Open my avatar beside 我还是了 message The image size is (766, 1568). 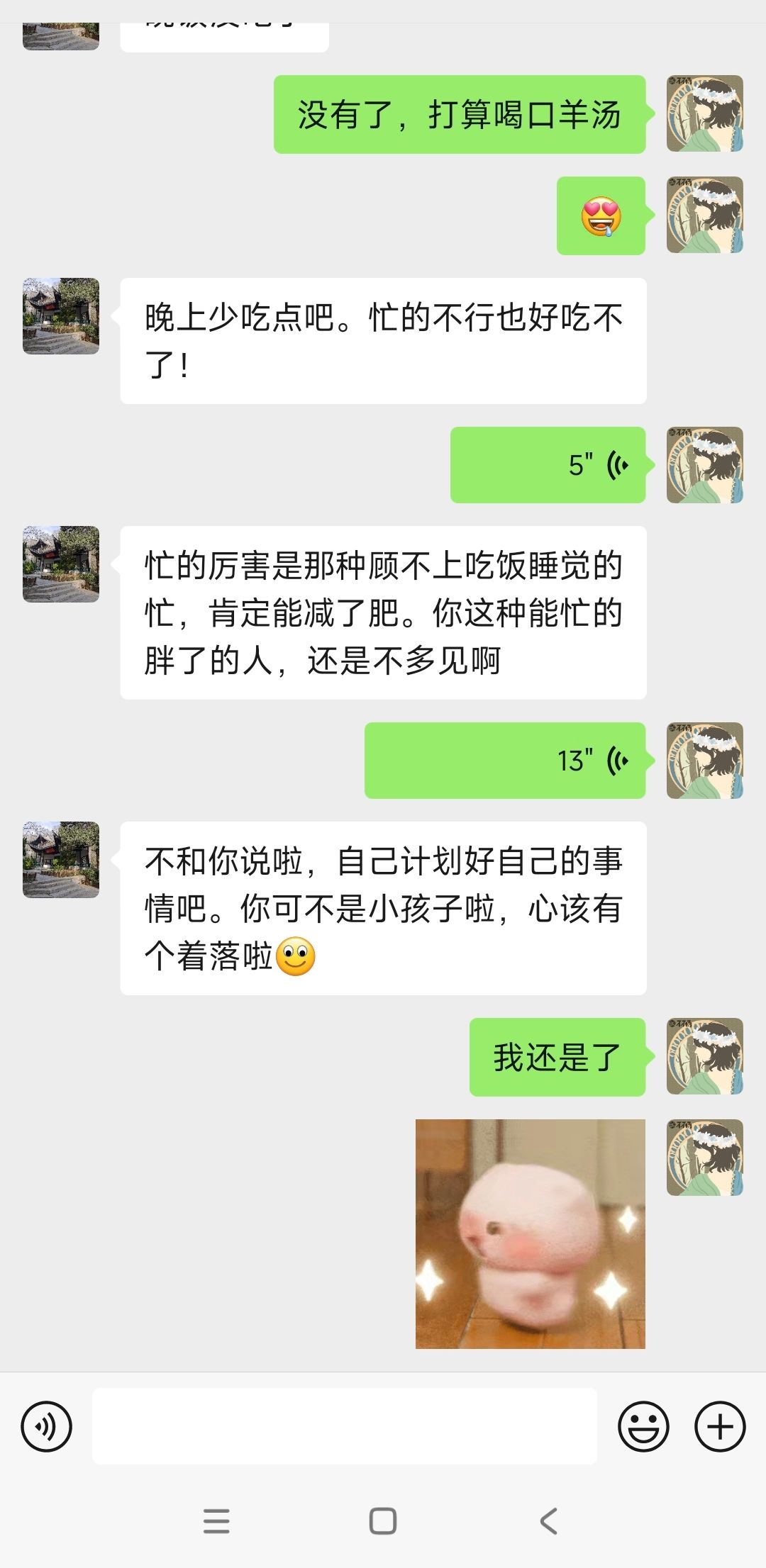coord(704,1056)
